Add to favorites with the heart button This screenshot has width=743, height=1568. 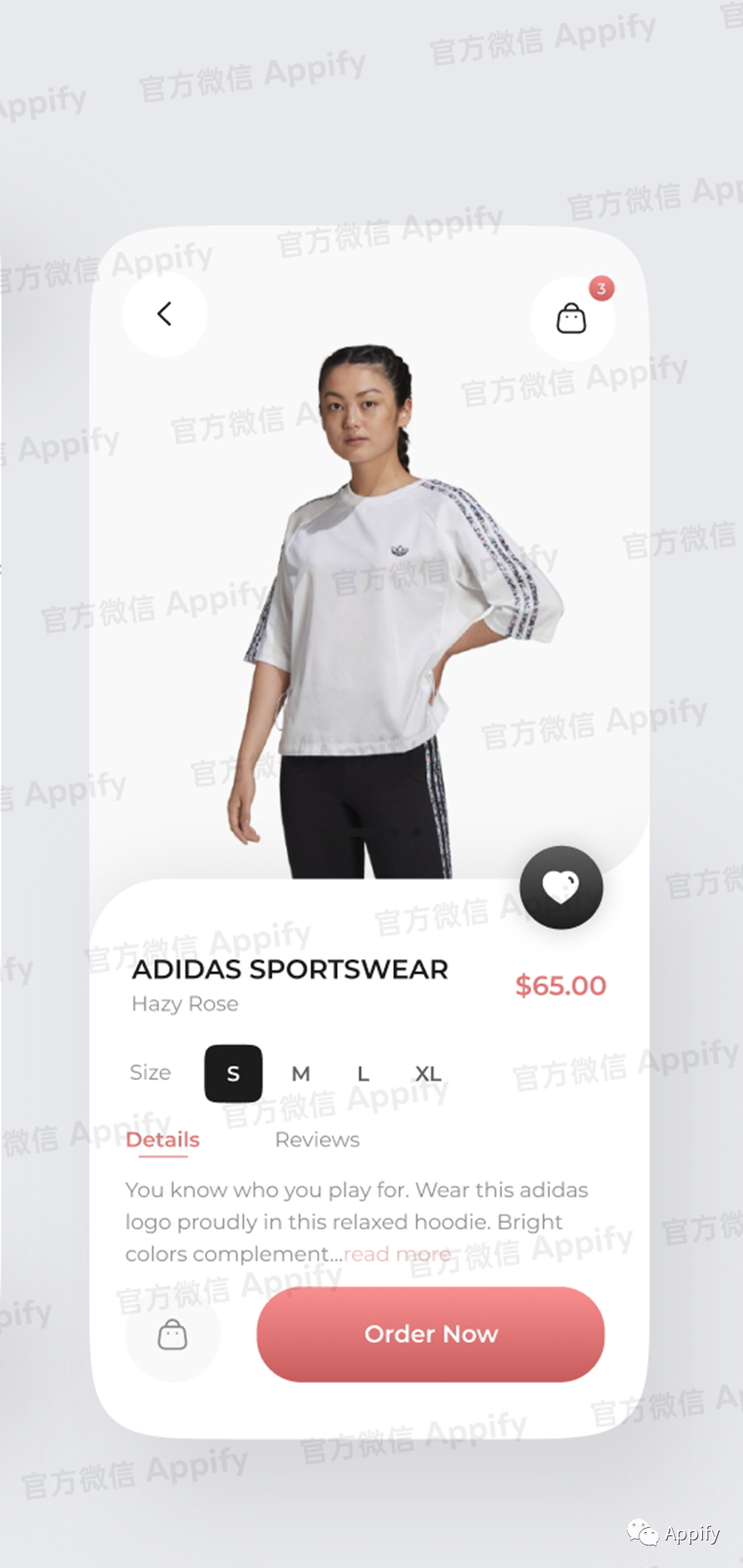click(x=561, y=886)
